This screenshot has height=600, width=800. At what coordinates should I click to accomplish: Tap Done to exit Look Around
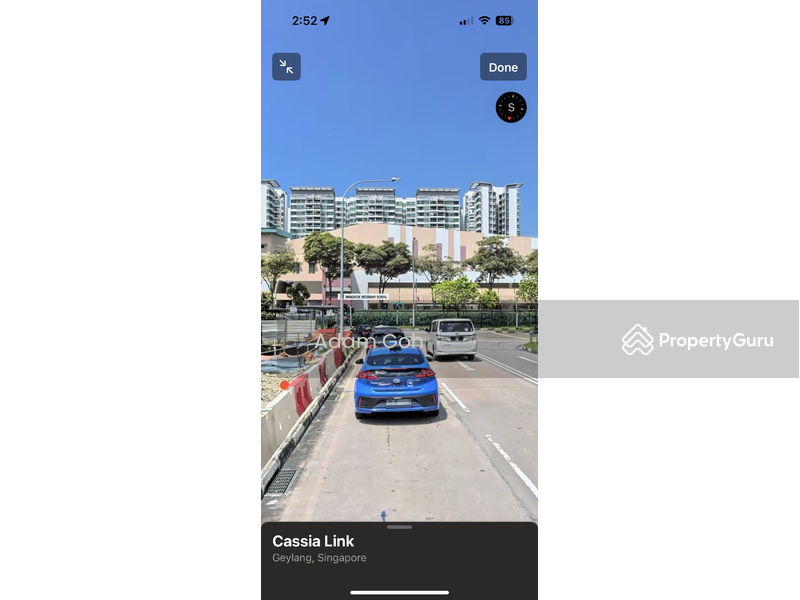click(x=503, y=67)
